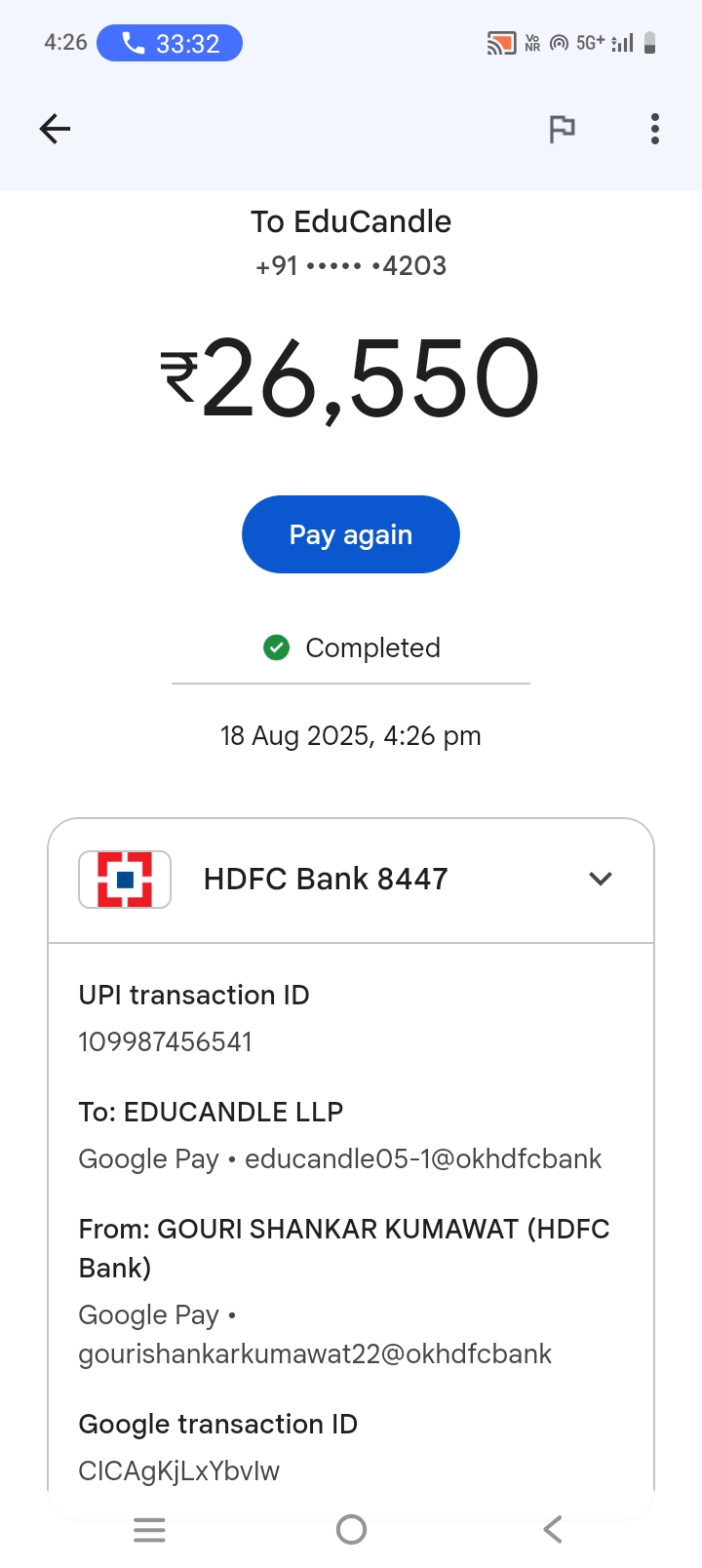Return to the ongoing call timer pill
Screen dimensions: 702x1568
170,43
